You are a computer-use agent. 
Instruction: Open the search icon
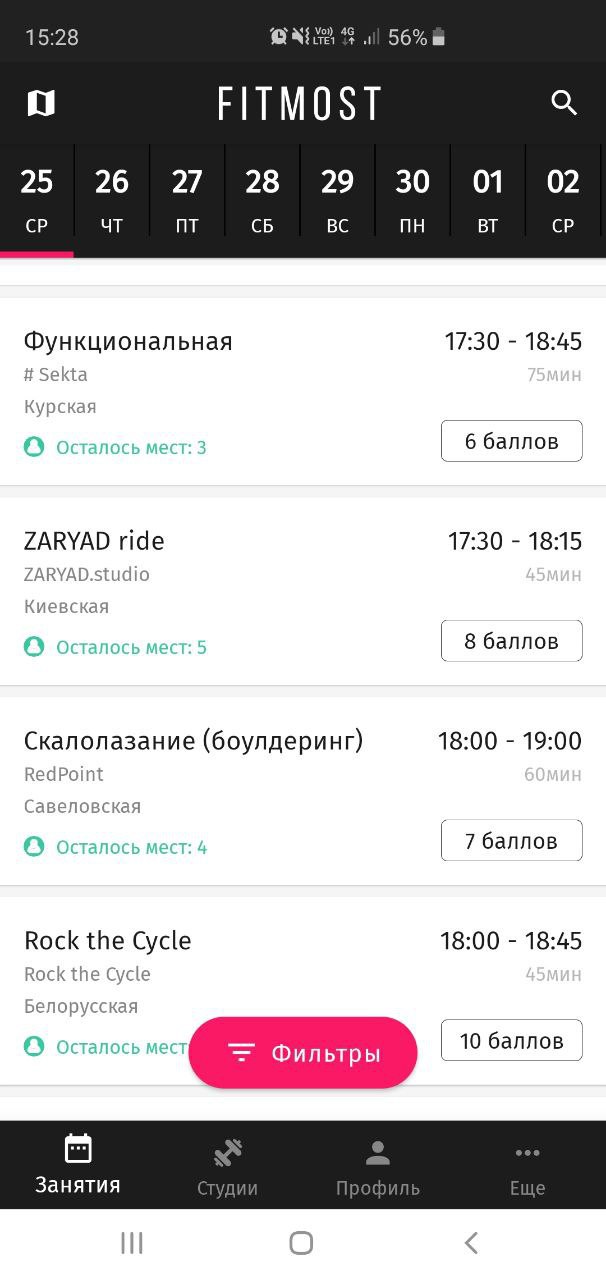(x=564, y=103)
